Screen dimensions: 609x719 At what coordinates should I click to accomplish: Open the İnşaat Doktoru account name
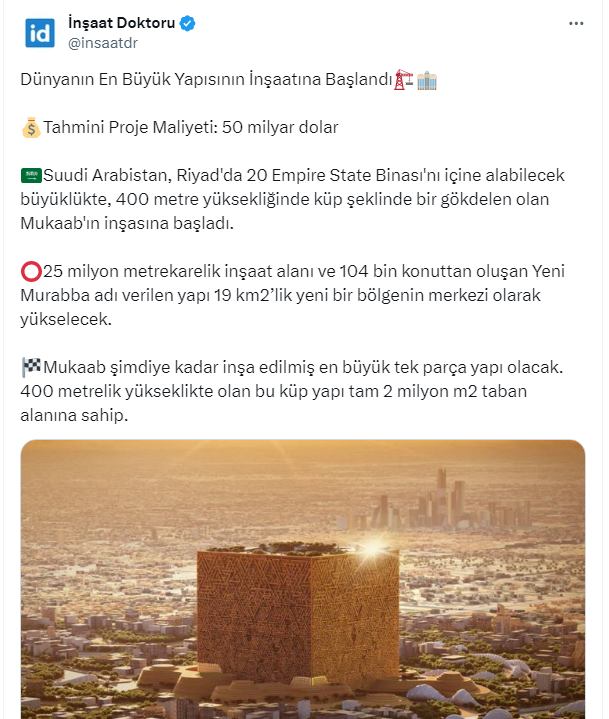[120, 23]
